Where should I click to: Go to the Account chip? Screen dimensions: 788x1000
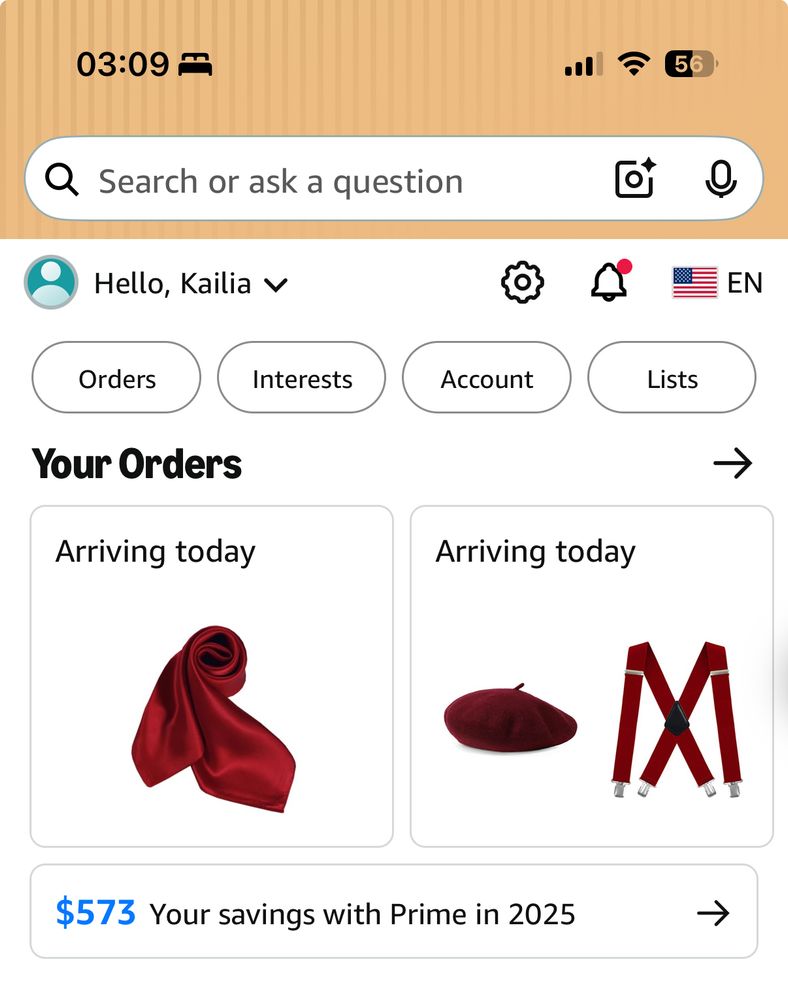[486, 378]
